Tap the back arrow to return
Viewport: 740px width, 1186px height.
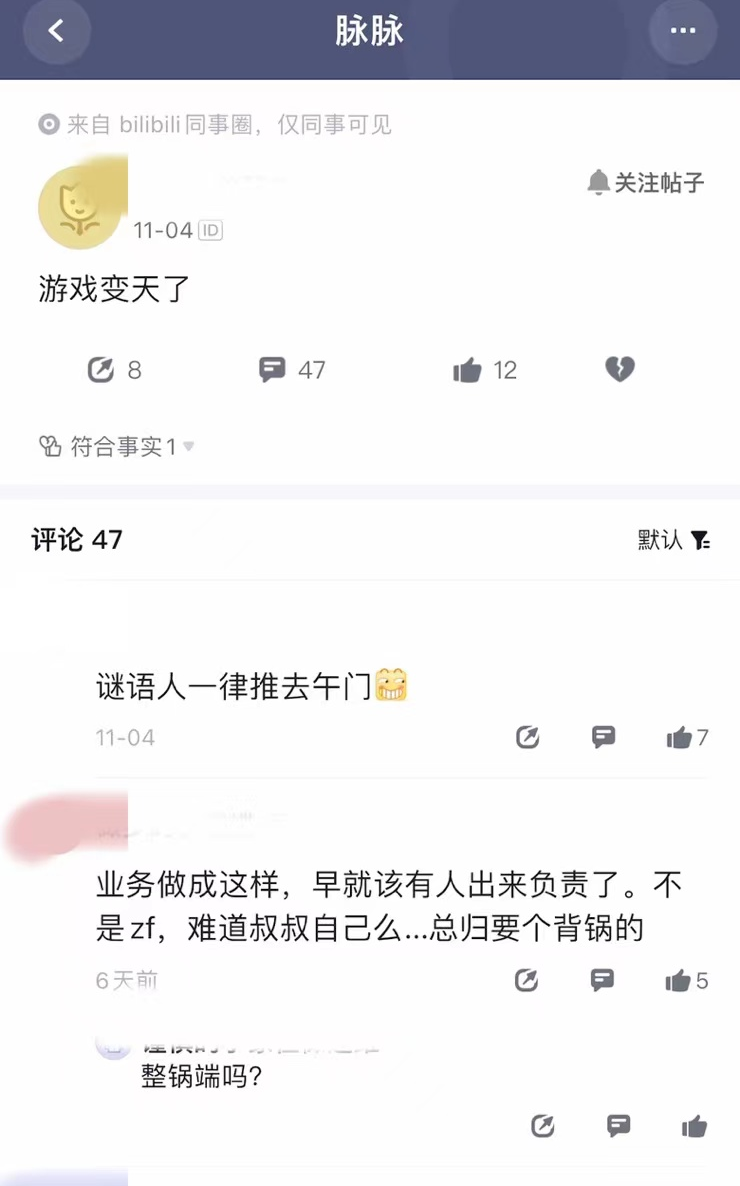(x=56, y=30)
